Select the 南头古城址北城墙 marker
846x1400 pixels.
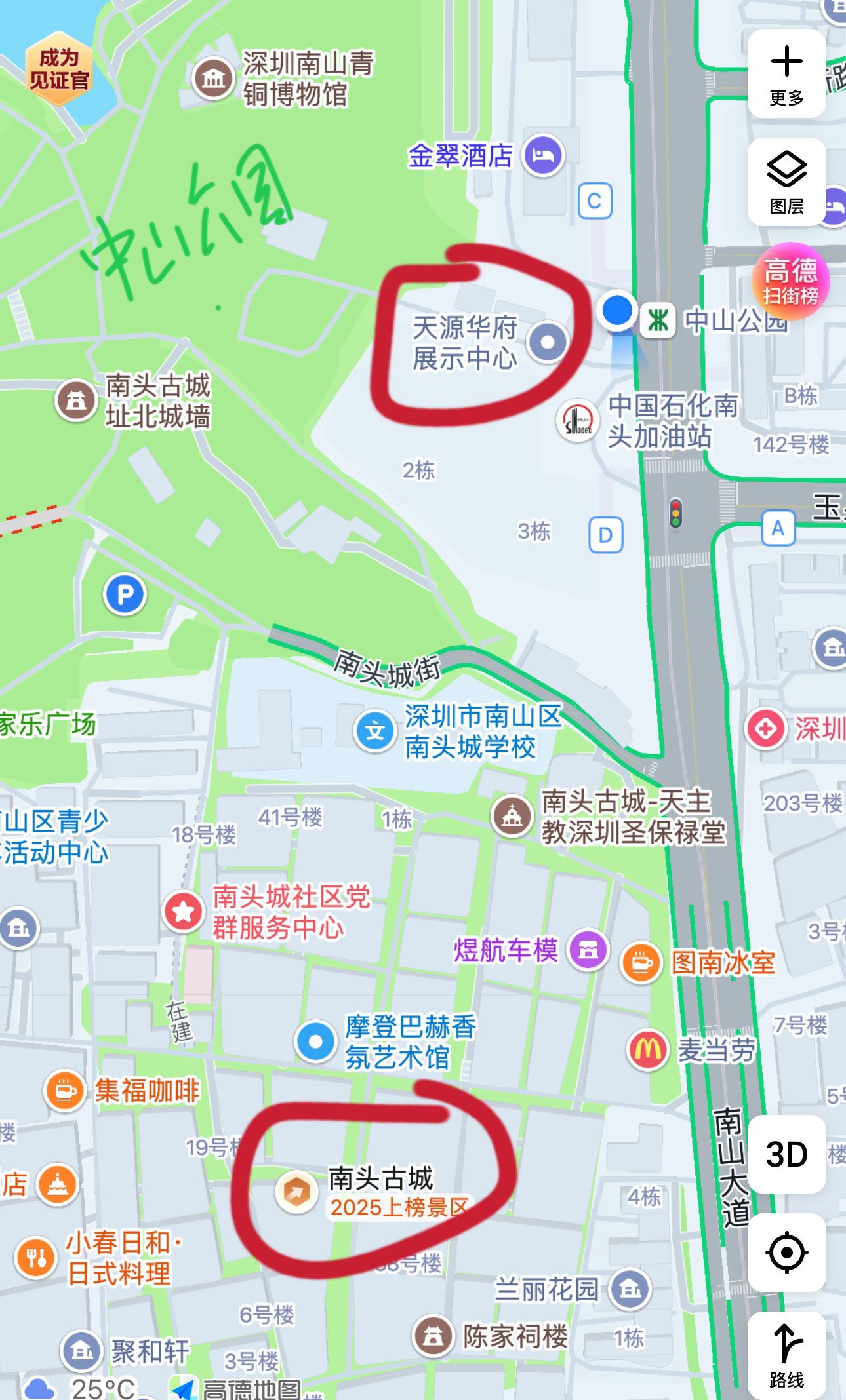pyautogui.click(x=76, y=400)
